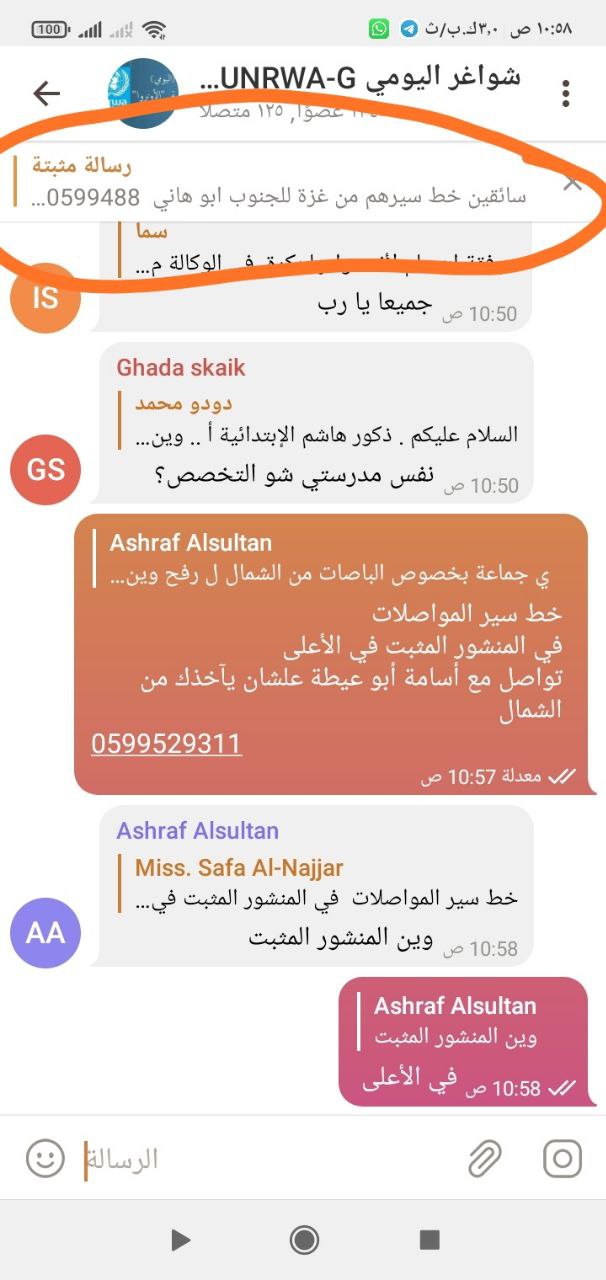Jump to quoted Miss. Safa Al-Najjar message
Viewport: 606px width, 1280px height.
coord(330,883)
